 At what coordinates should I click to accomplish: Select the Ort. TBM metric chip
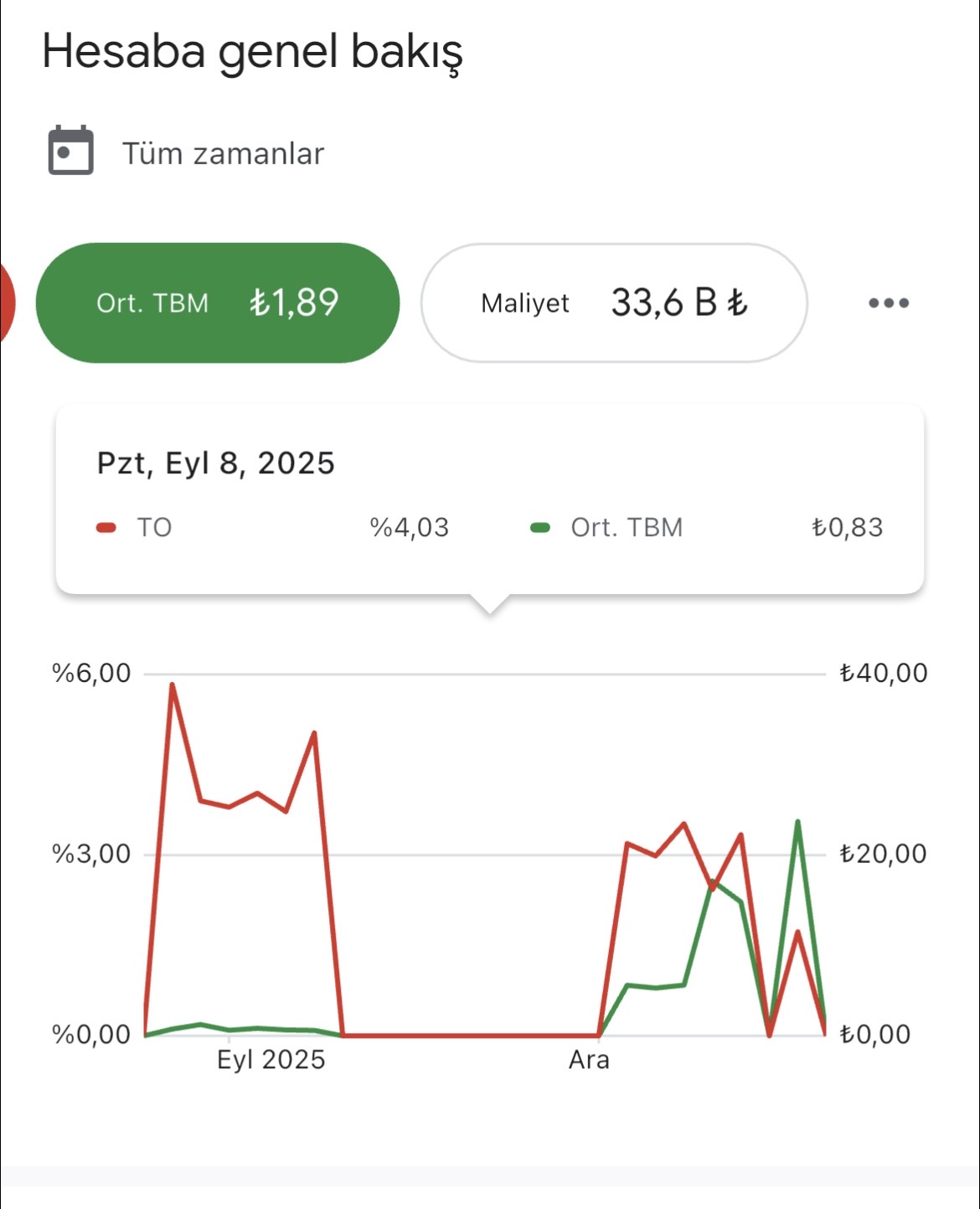218,302
